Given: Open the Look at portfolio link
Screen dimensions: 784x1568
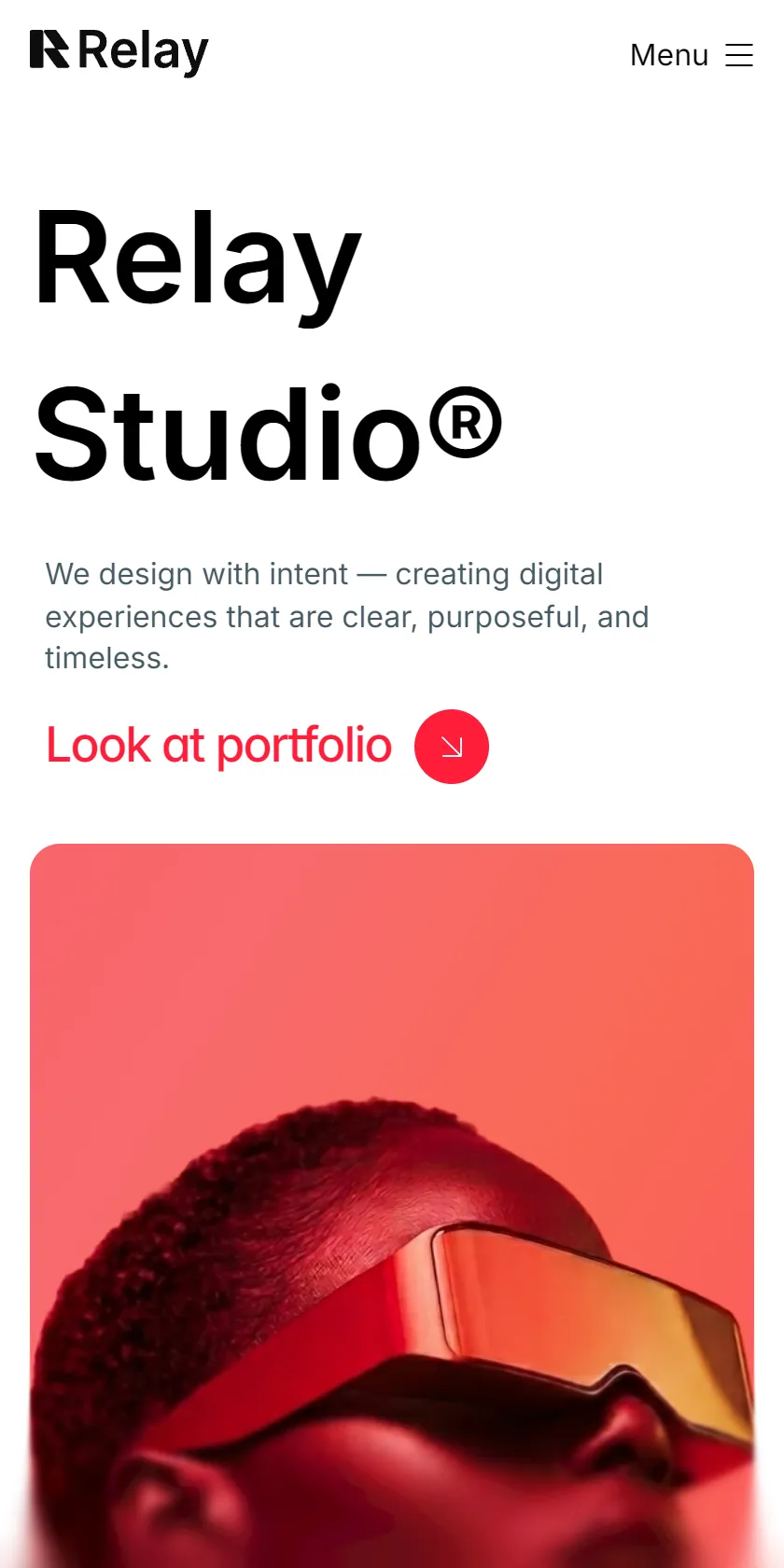Looking at the screenshot, I should [x=218, y=746].
